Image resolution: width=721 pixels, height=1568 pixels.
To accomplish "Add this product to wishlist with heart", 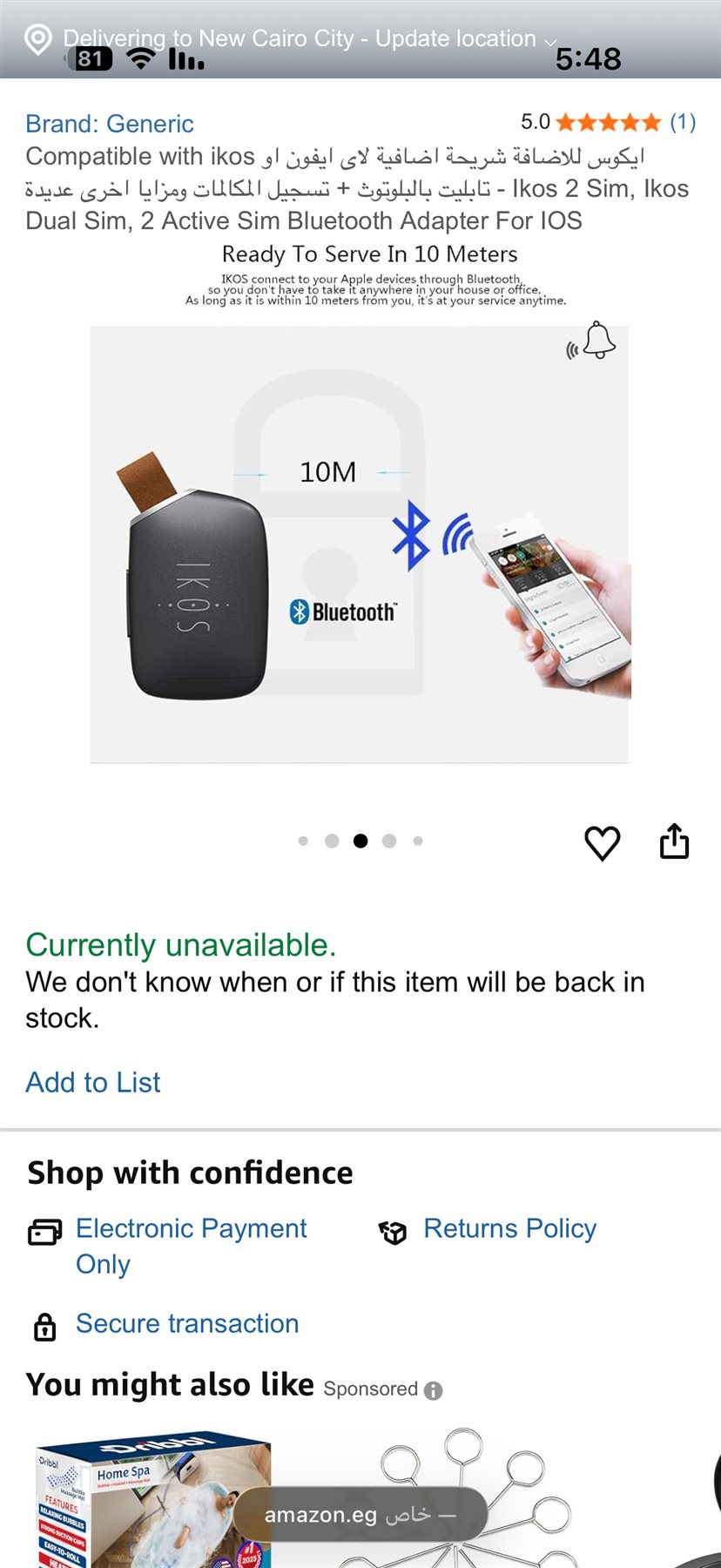I will pos(602,842).
